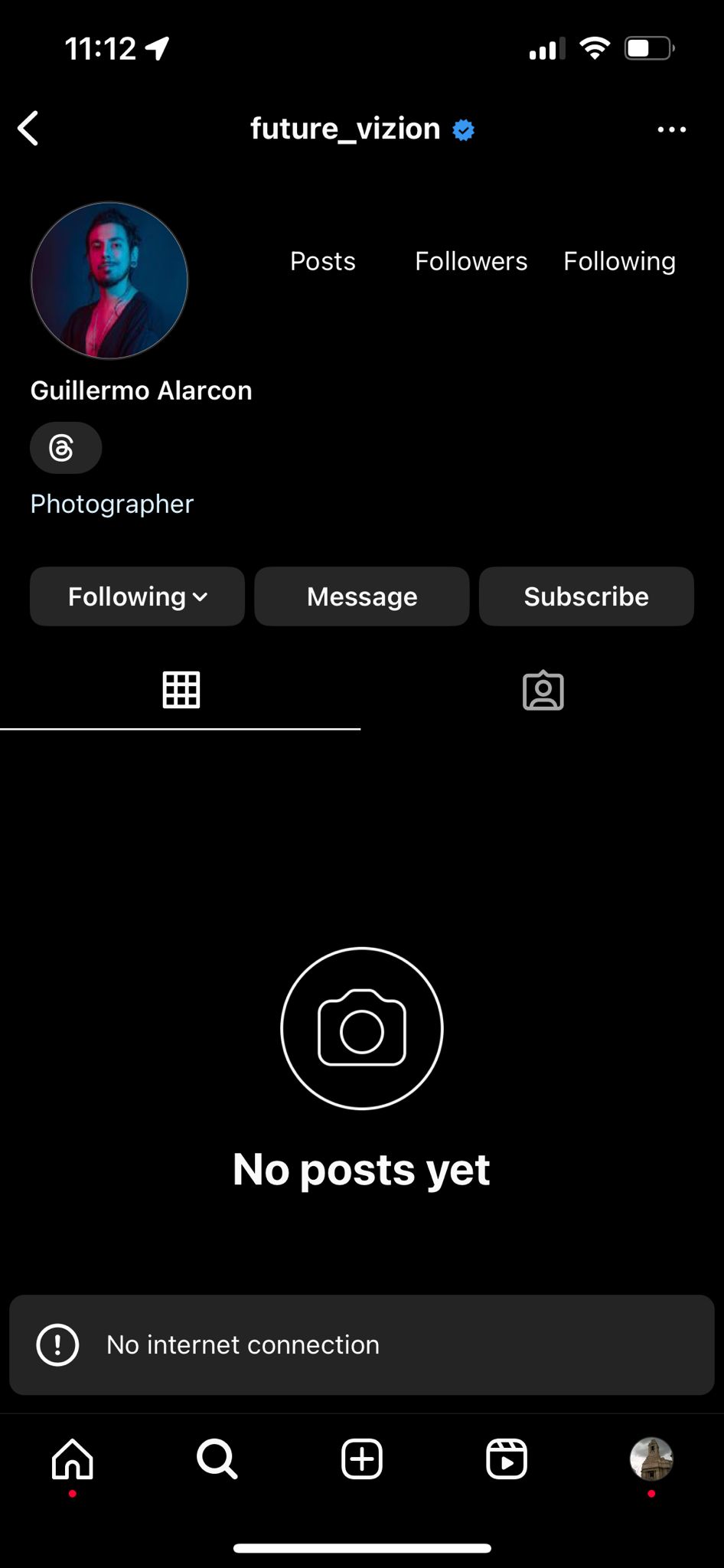
Task: Open your own profile tab
Action: click(651, 1459)
